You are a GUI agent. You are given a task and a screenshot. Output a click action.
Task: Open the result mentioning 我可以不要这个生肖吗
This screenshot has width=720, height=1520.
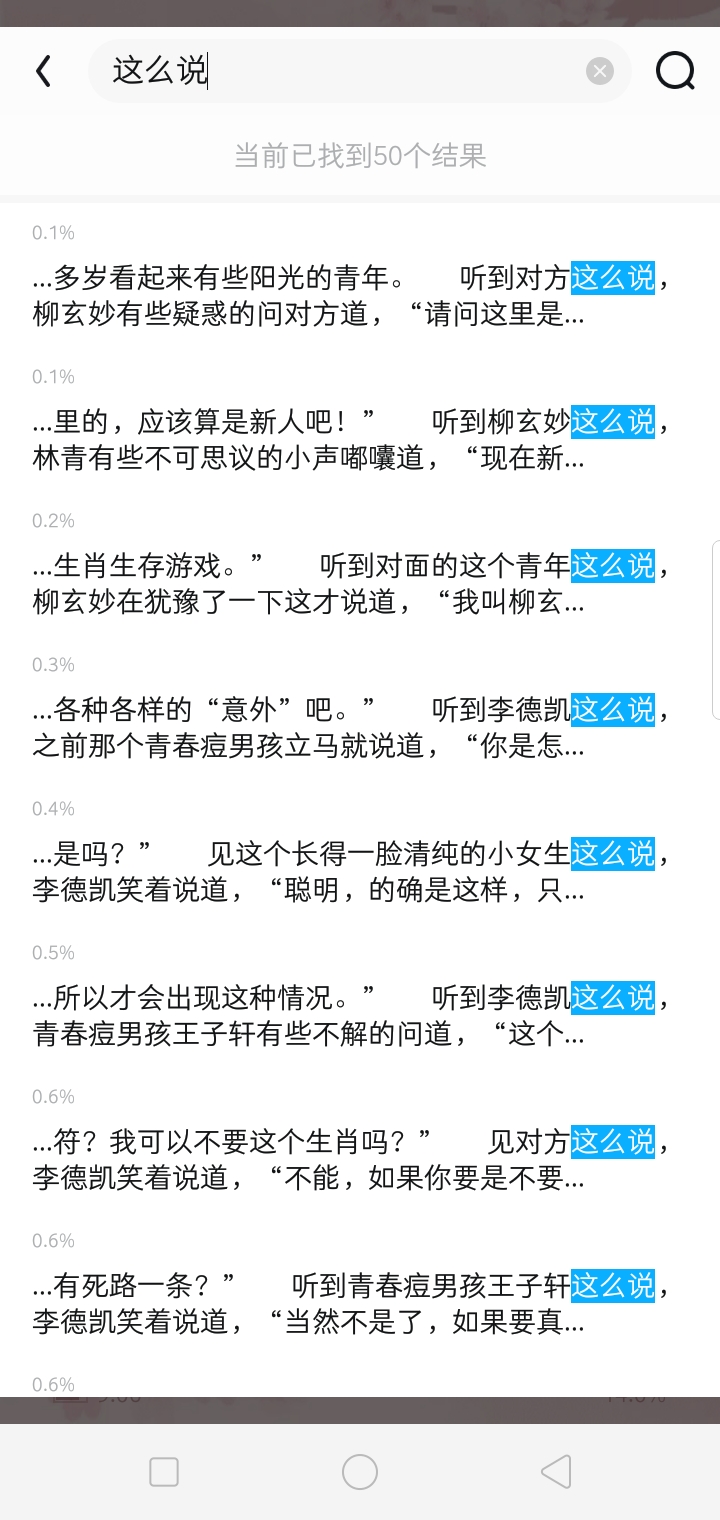pos(350,1160)
